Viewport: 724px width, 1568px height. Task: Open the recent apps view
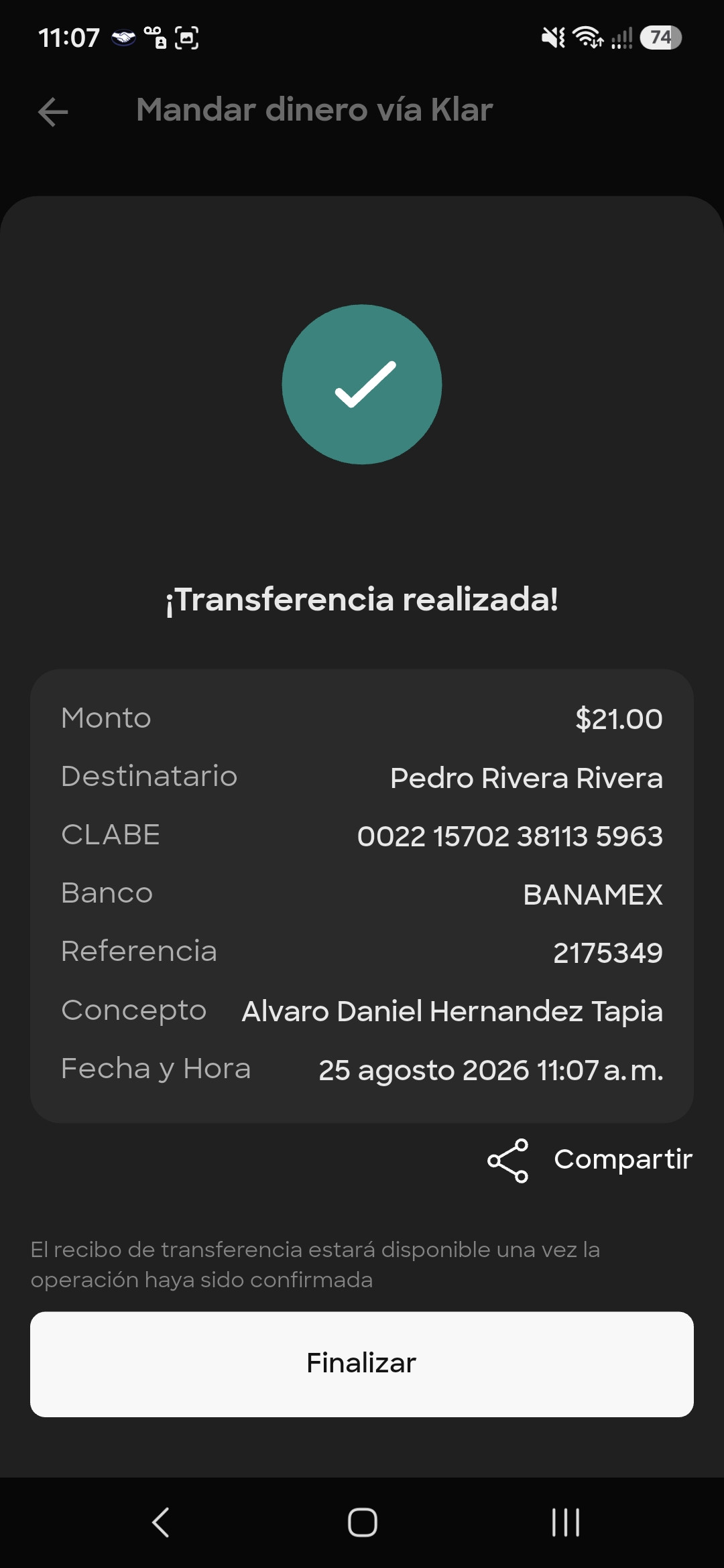click(x=565, y=1522)
